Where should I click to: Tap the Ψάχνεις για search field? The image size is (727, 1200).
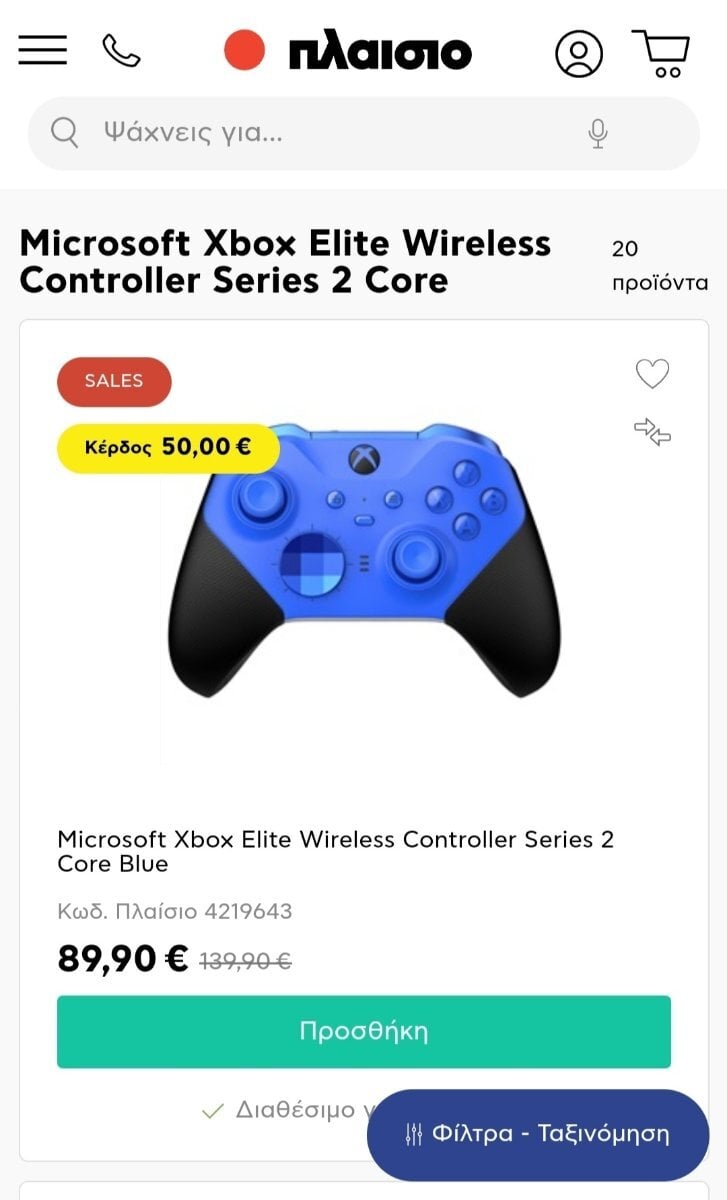tap(320, 133)
